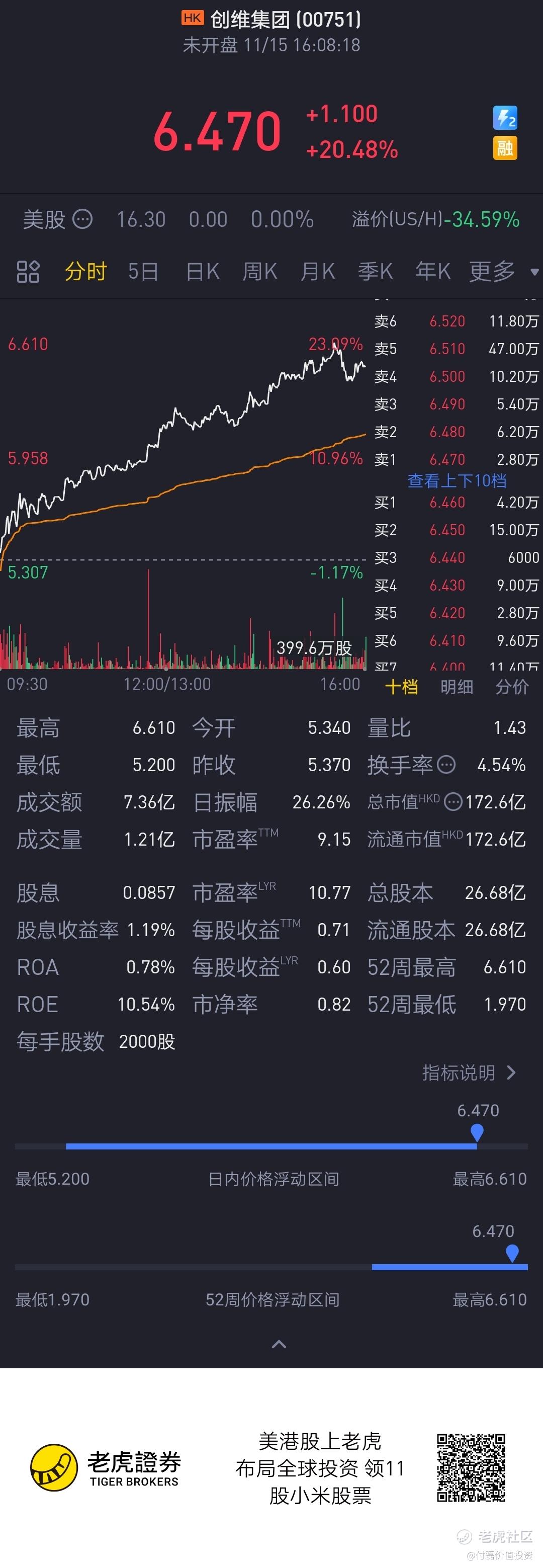Select the 周K chart tab
This screenshot has width=543, height=1568.
pyautogui.click(x=259, y=272)
